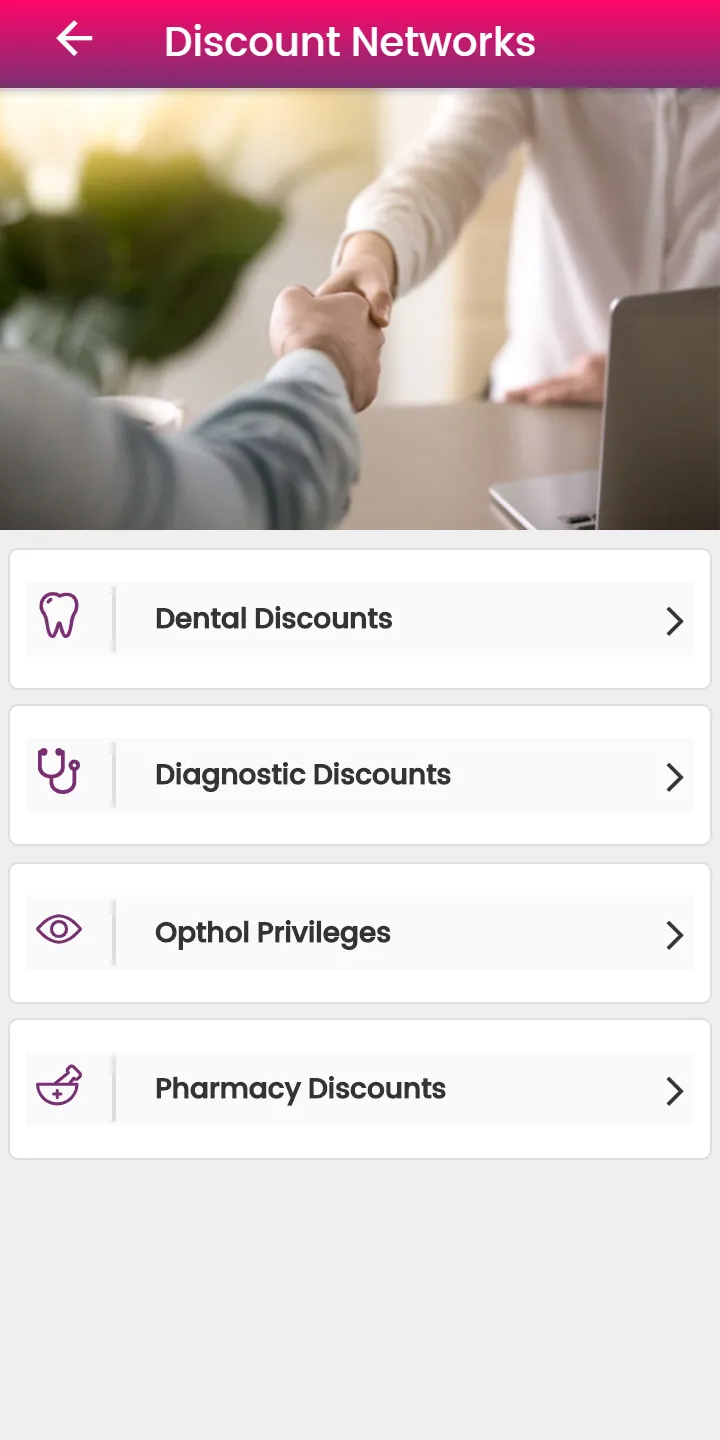Open Diagnostic Discounts
This screenshot has height=1440, width=720.
(x=360, y=775)
